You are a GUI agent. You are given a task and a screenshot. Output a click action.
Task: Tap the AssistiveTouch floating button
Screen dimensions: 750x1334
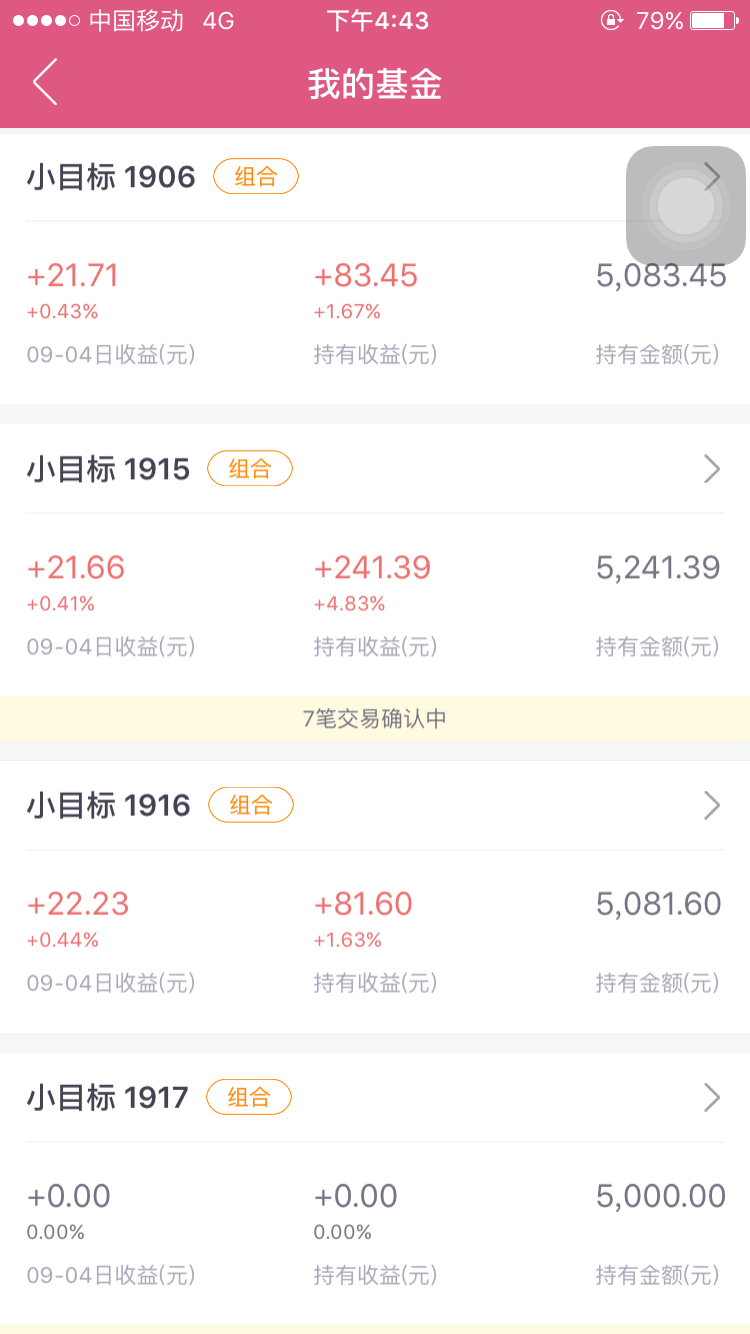tap(686, 206)
